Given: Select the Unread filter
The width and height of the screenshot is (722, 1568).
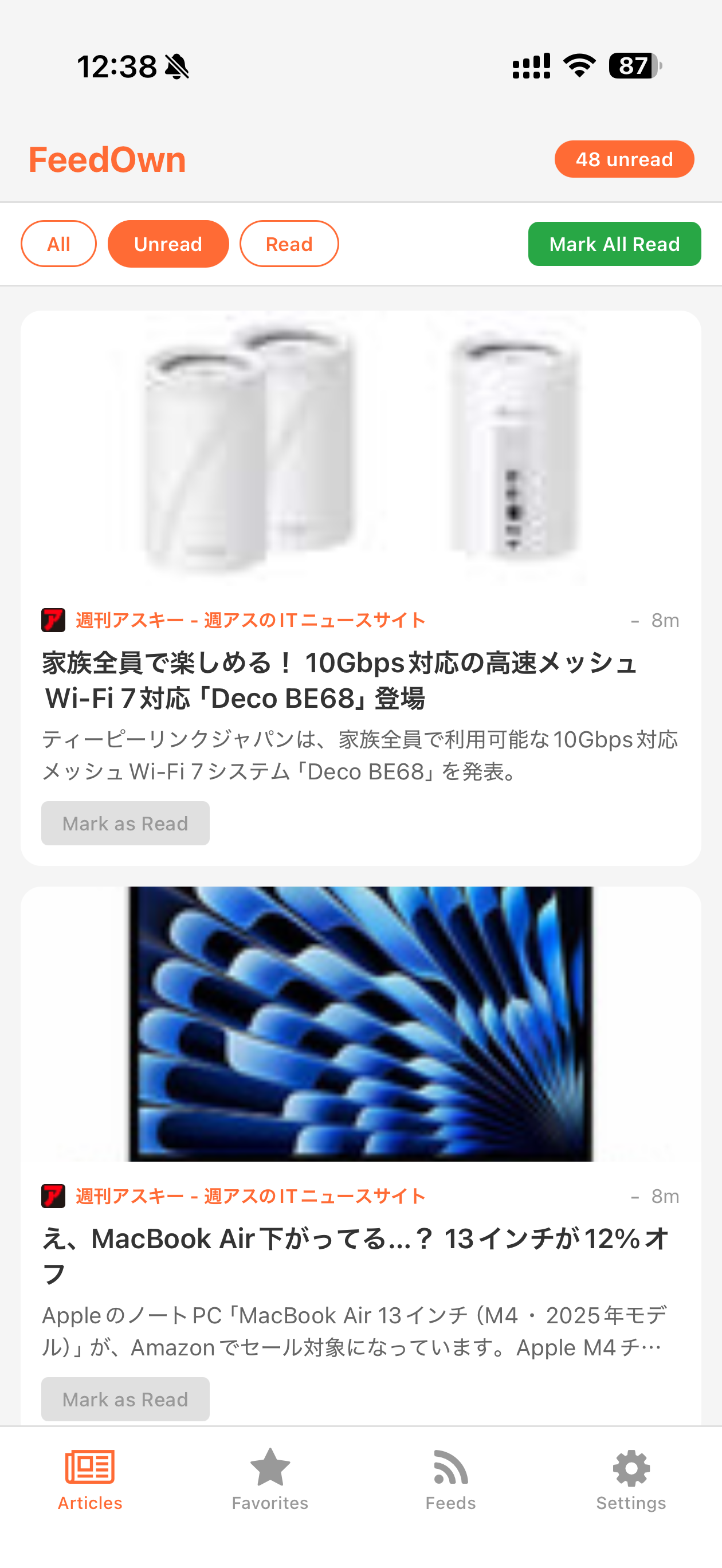Looking at the screenshot, I should click(168, 244).
